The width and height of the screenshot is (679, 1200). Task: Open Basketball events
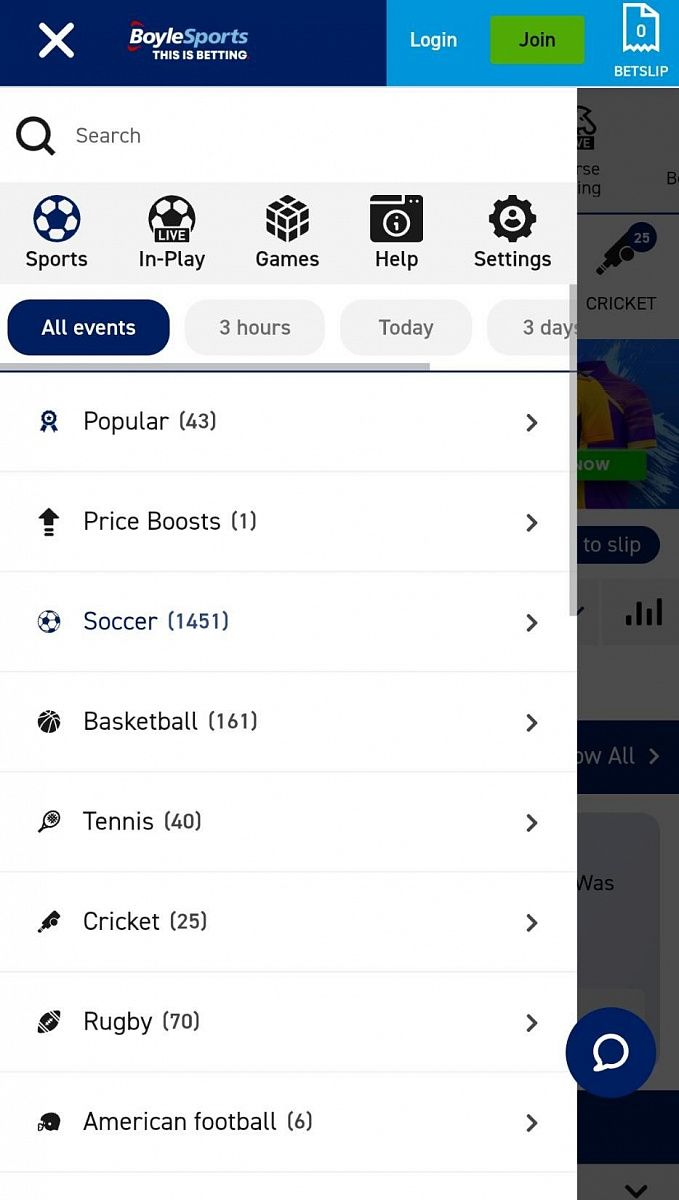click(x=288, y=721)
